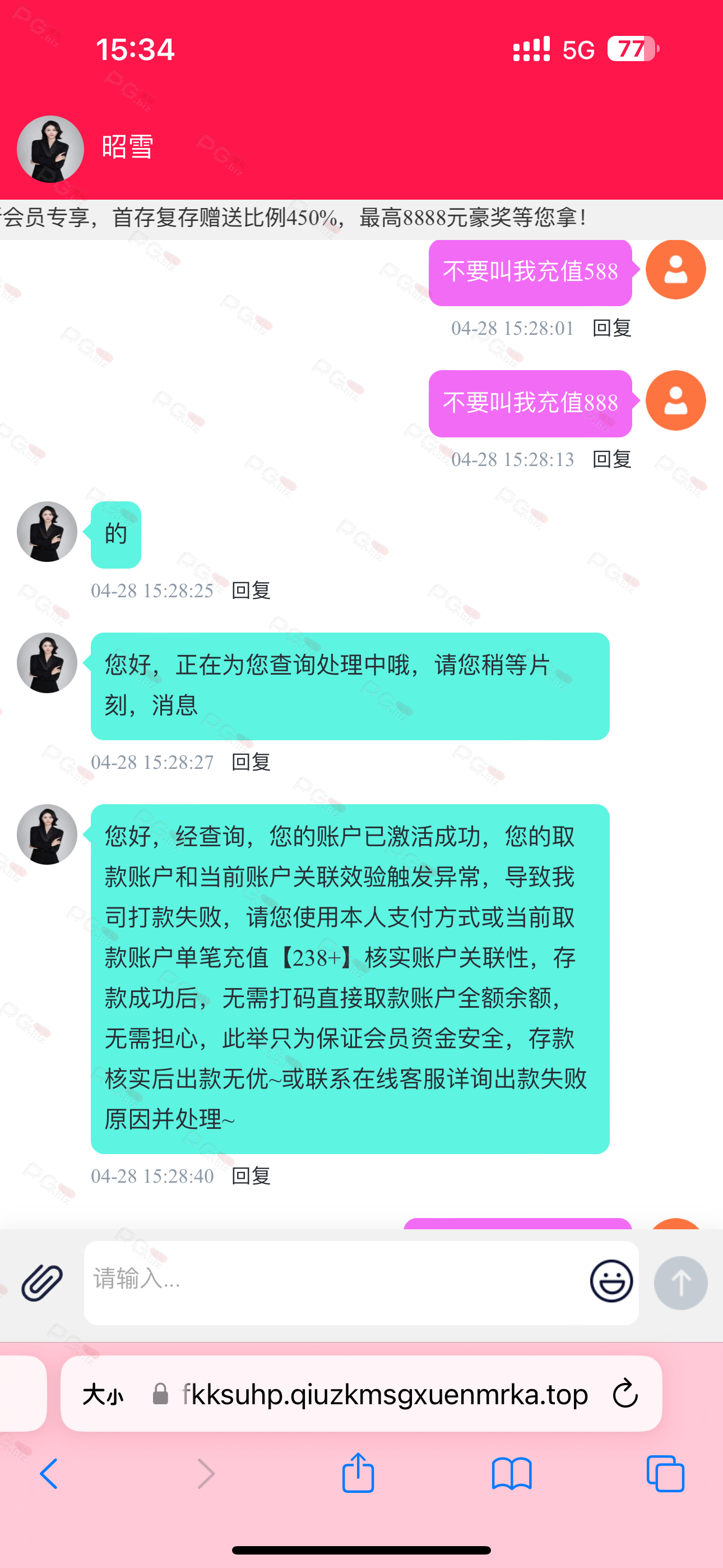Show all open browser tabs
Image resolution: width=723 pixels, height=1568 pixels.
pos(665,1474)
